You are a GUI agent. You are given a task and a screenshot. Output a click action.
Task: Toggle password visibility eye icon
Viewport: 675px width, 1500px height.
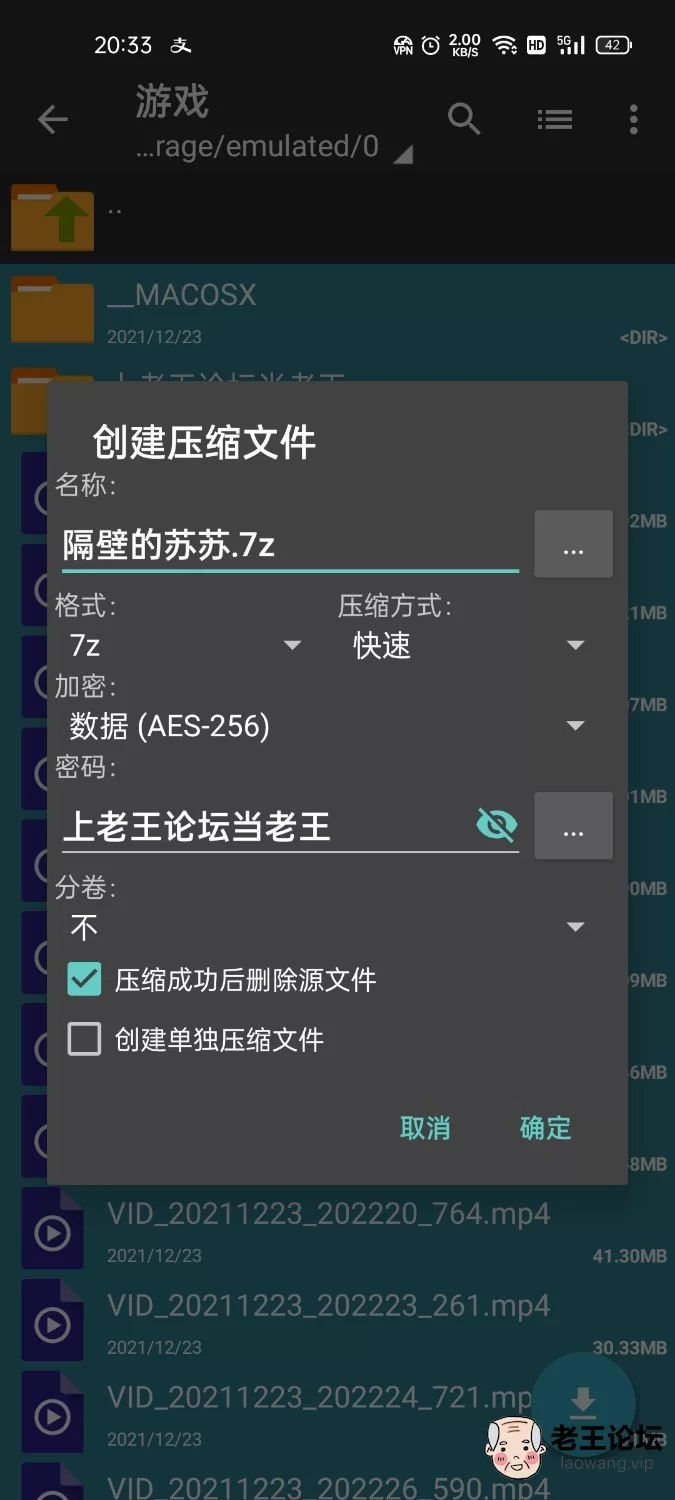point(496,825)
